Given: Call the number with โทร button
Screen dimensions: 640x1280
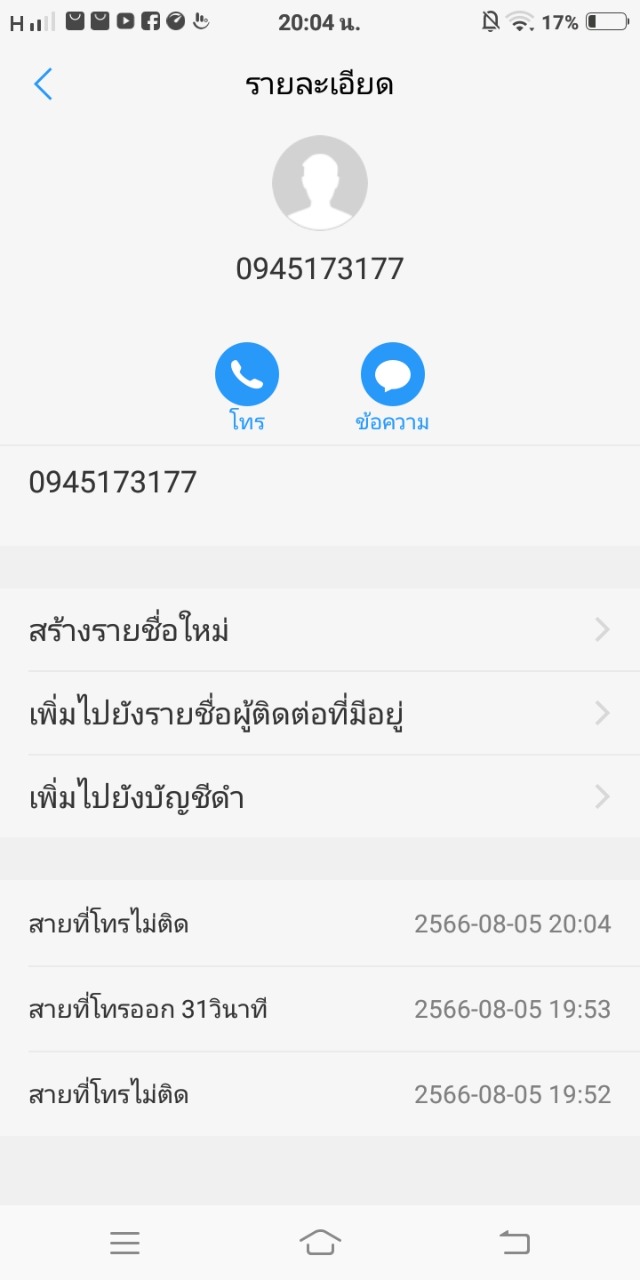Looking at the screenshot, I should pos(246,376).
